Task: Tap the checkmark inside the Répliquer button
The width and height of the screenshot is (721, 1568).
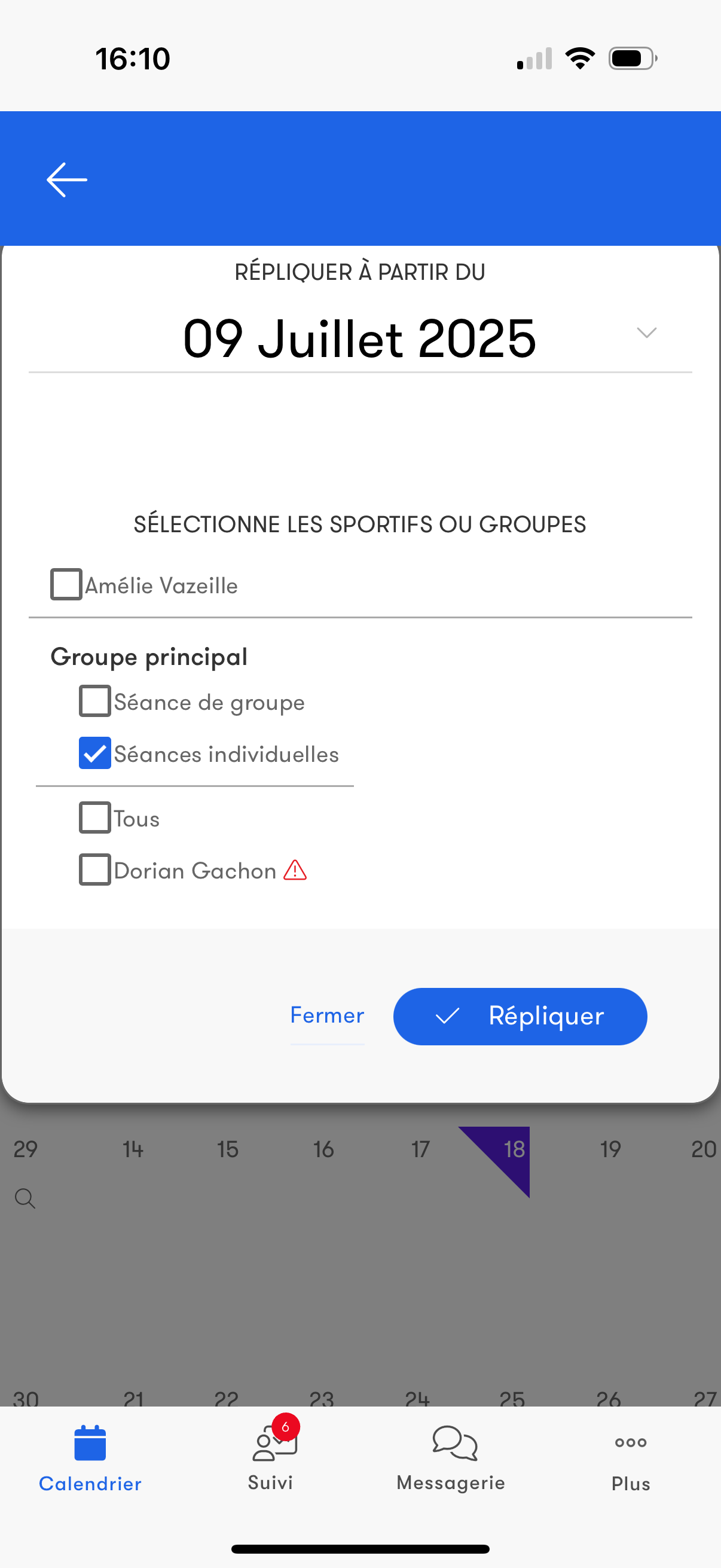Action: click(x=448, y=1016)
